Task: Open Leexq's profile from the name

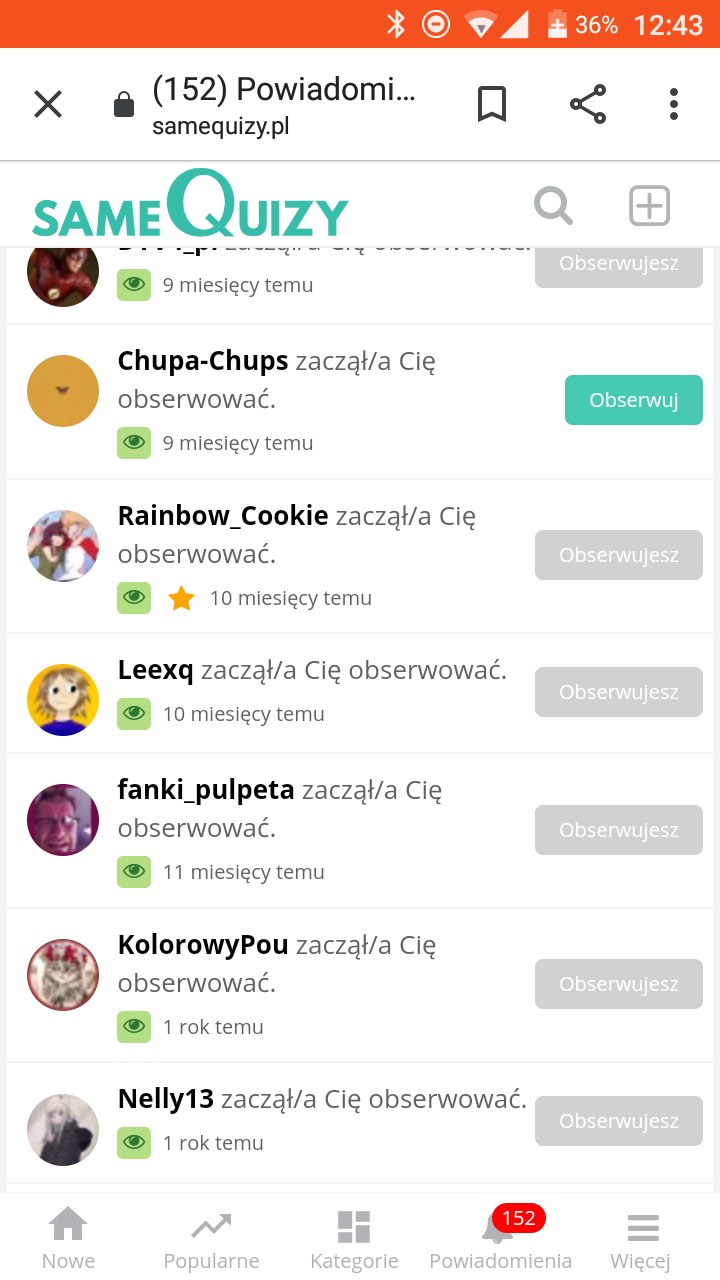Action: (x=155, y=670)
